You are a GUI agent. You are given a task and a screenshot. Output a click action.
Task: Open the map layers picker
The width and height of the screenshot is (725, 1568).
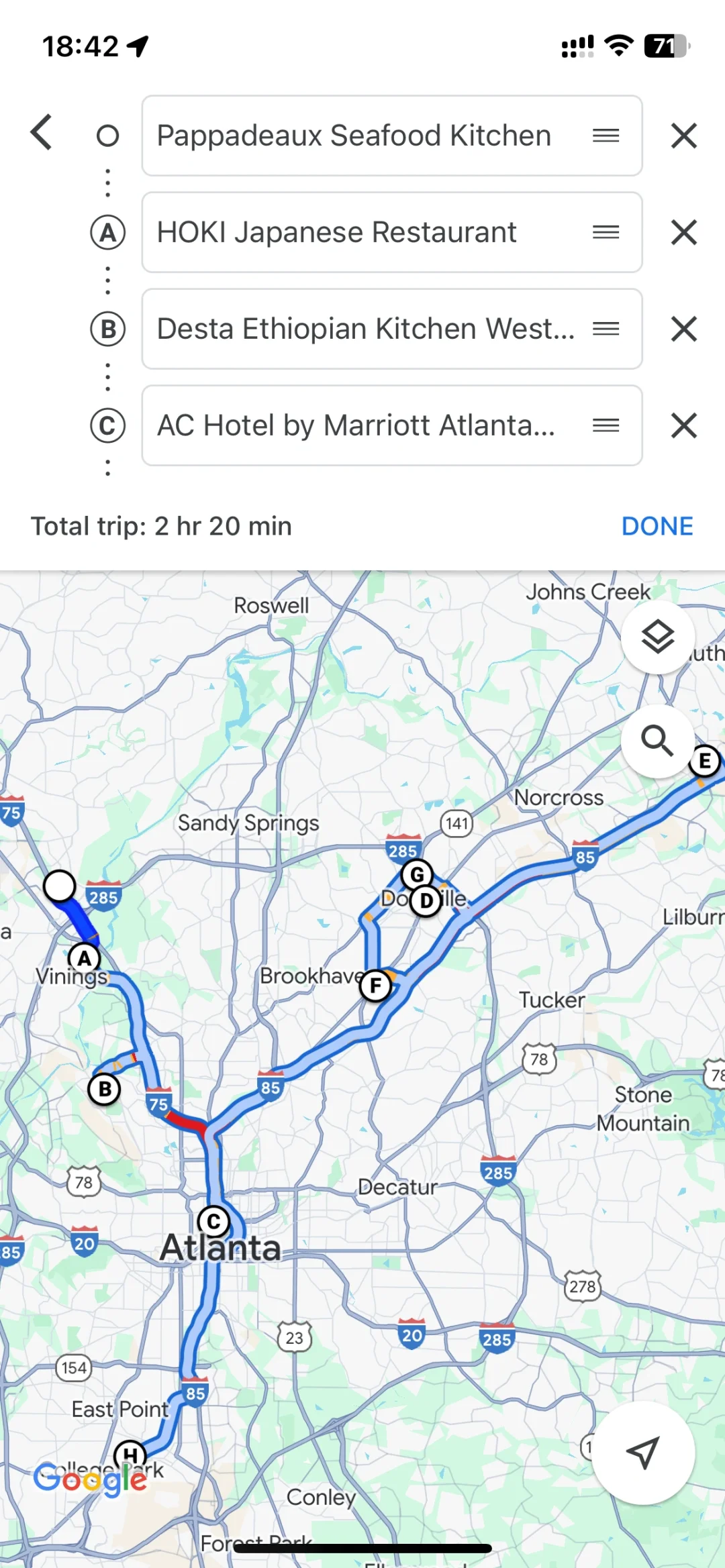(x=657, y=637)
